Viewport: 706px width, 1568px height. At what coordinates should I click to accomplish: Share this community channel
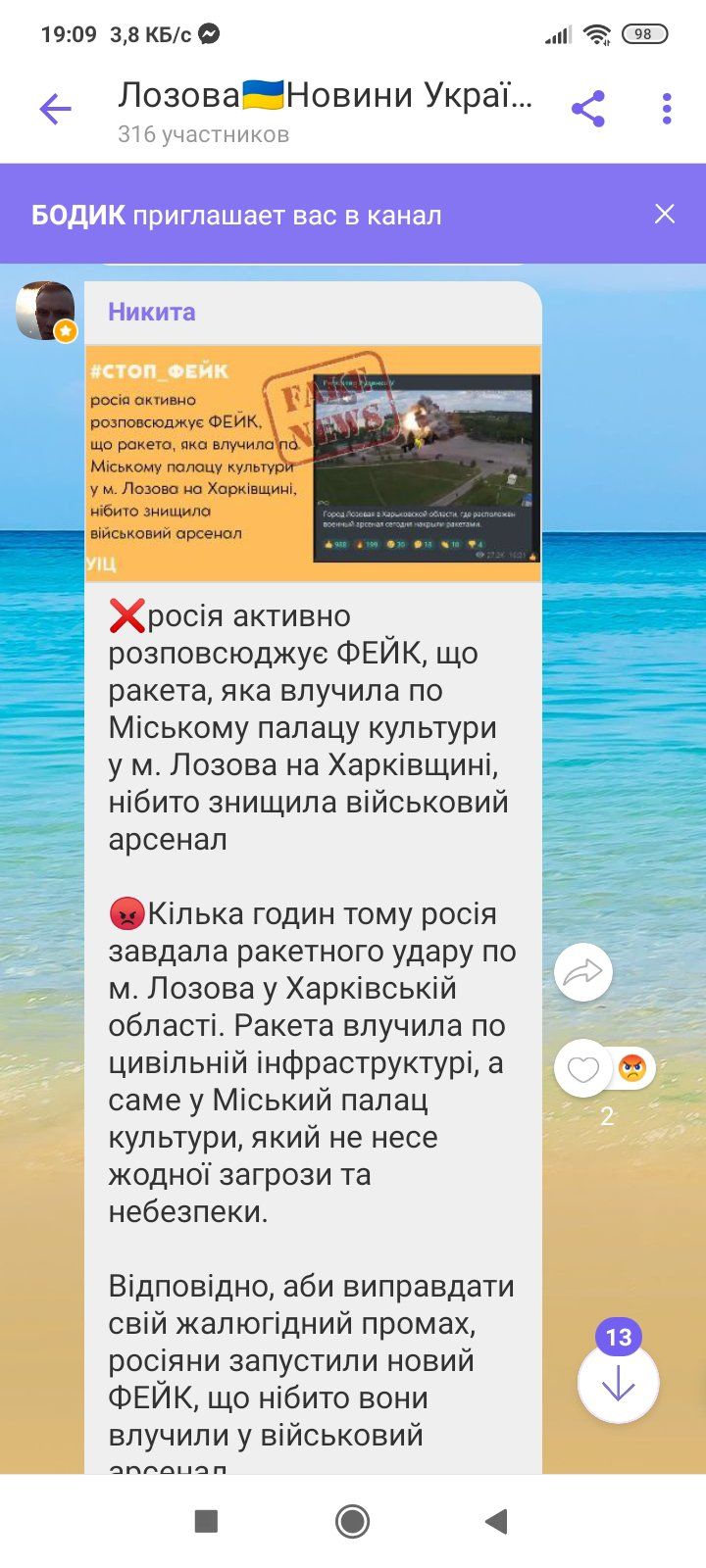[x=587, y=109]
